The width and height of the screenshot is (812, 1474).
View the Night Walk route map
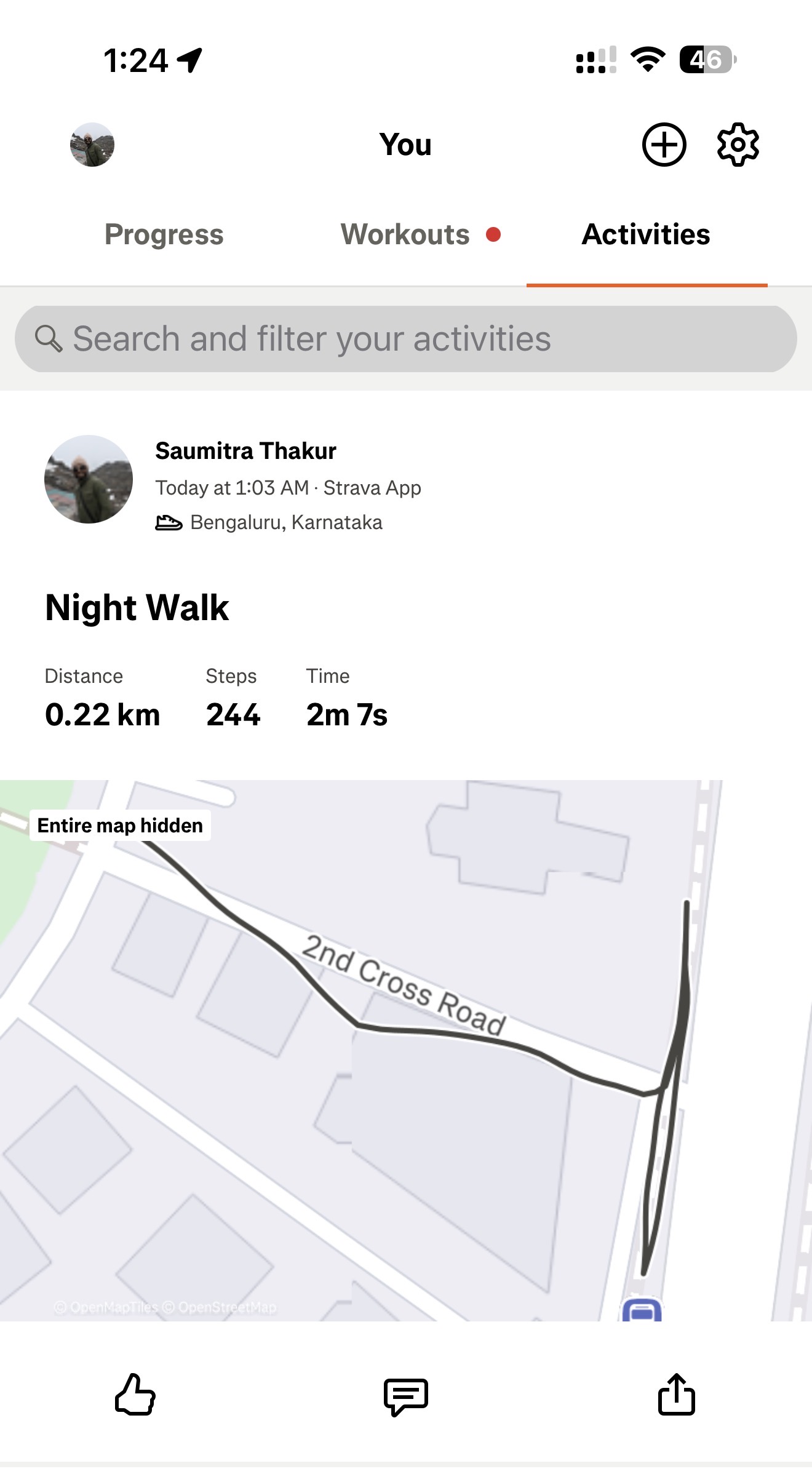pos(406,1050)
